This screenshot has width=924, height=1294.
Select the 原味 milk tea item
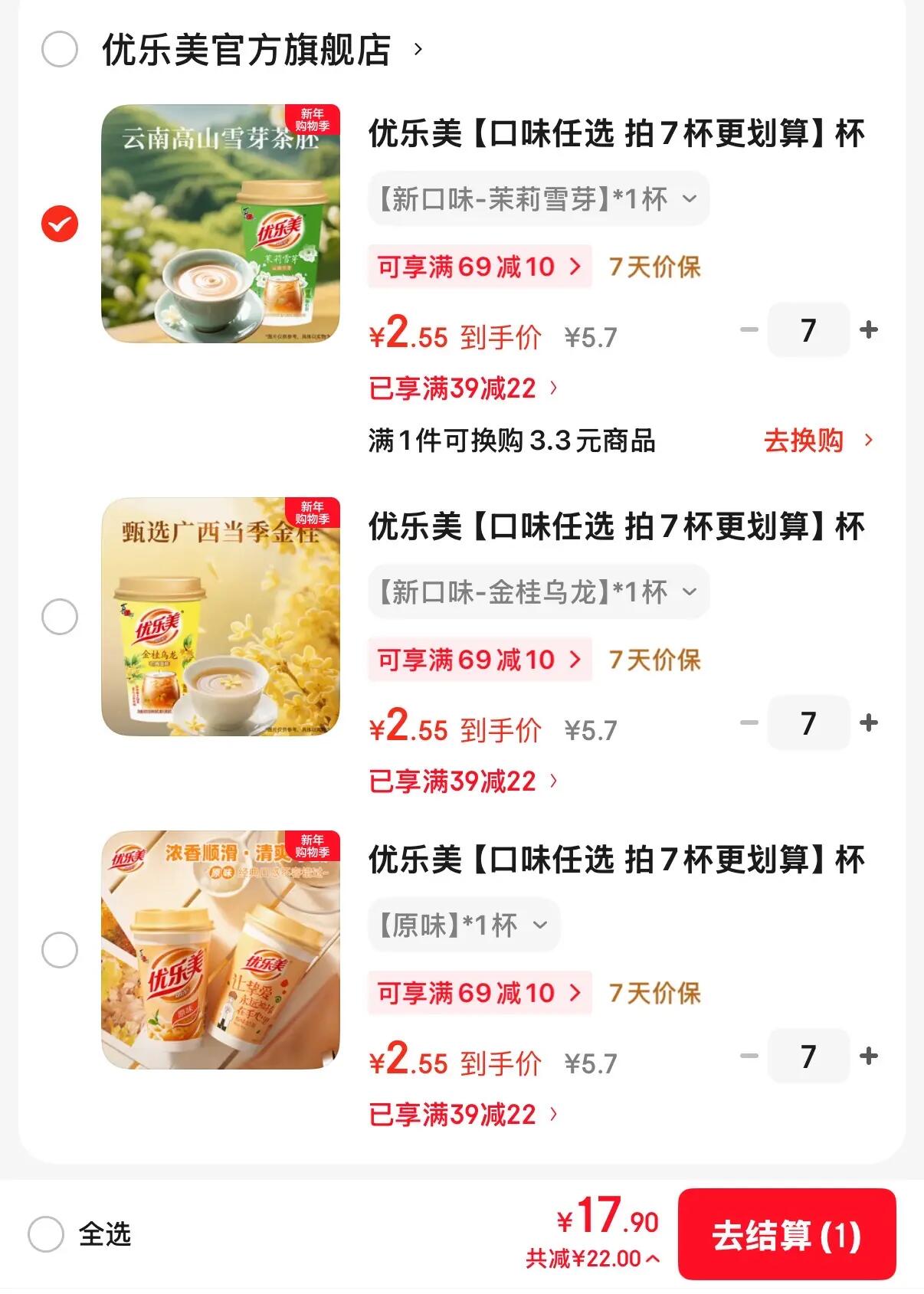[60, 950]
